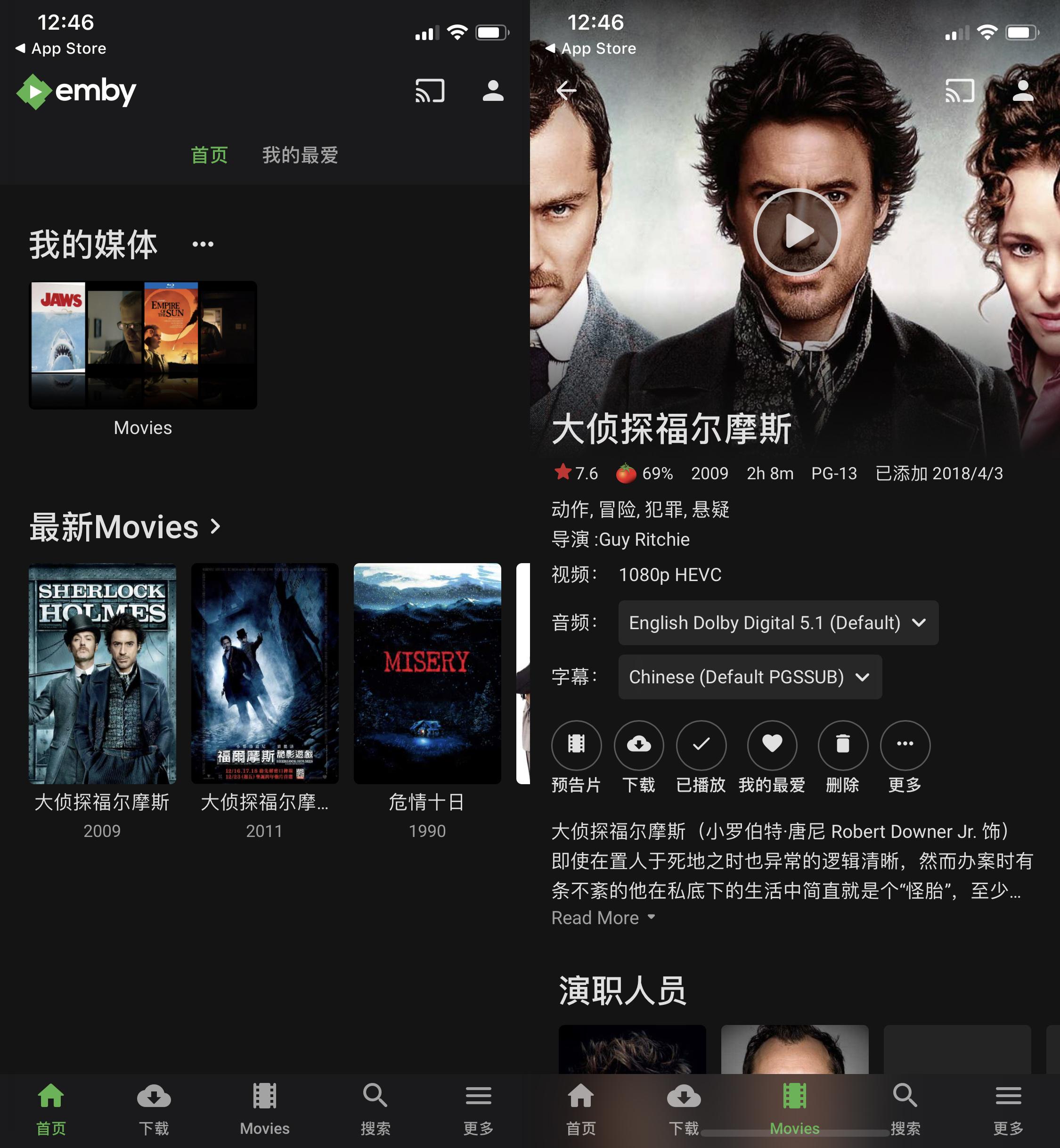Open 更多 options beside the 删除 button

(x=905, y=745)
